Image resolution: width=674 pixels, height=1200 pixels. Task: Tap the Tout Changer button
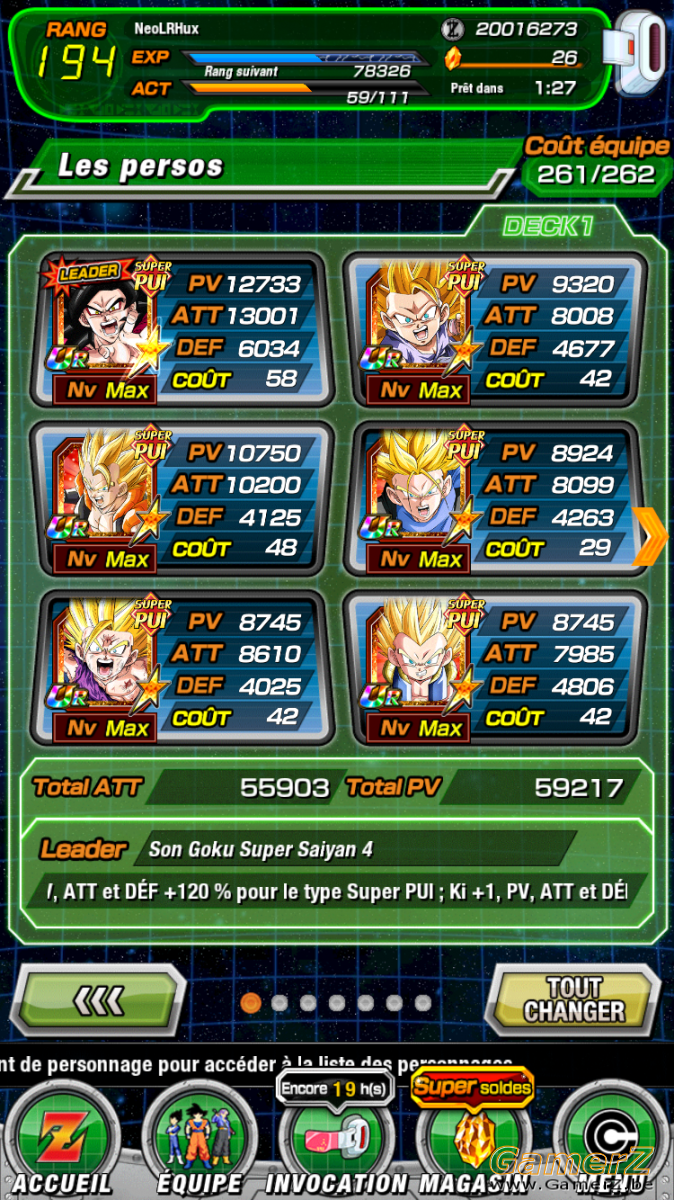coord(573,999)
